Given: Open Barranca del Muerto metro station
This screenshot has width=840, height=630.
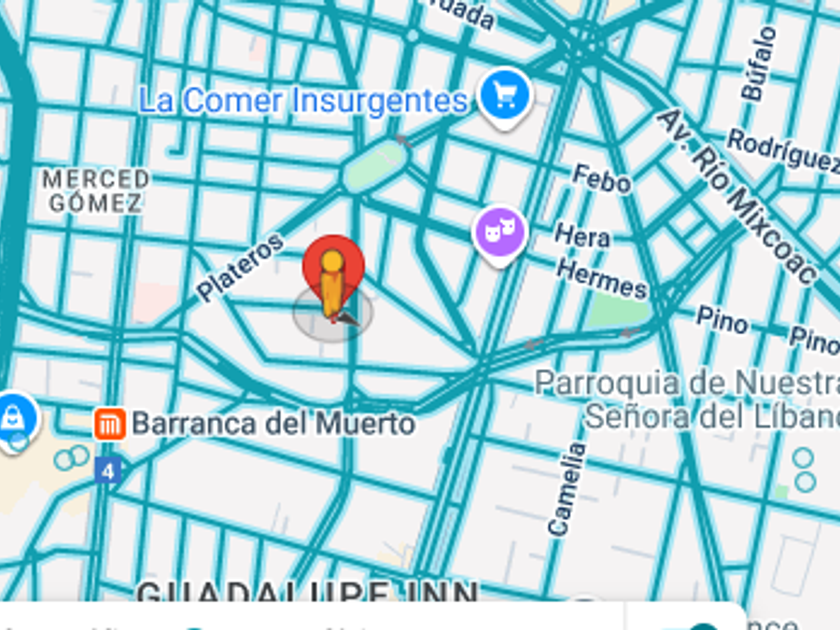Looking at the screenshot, I should (110, 424).
